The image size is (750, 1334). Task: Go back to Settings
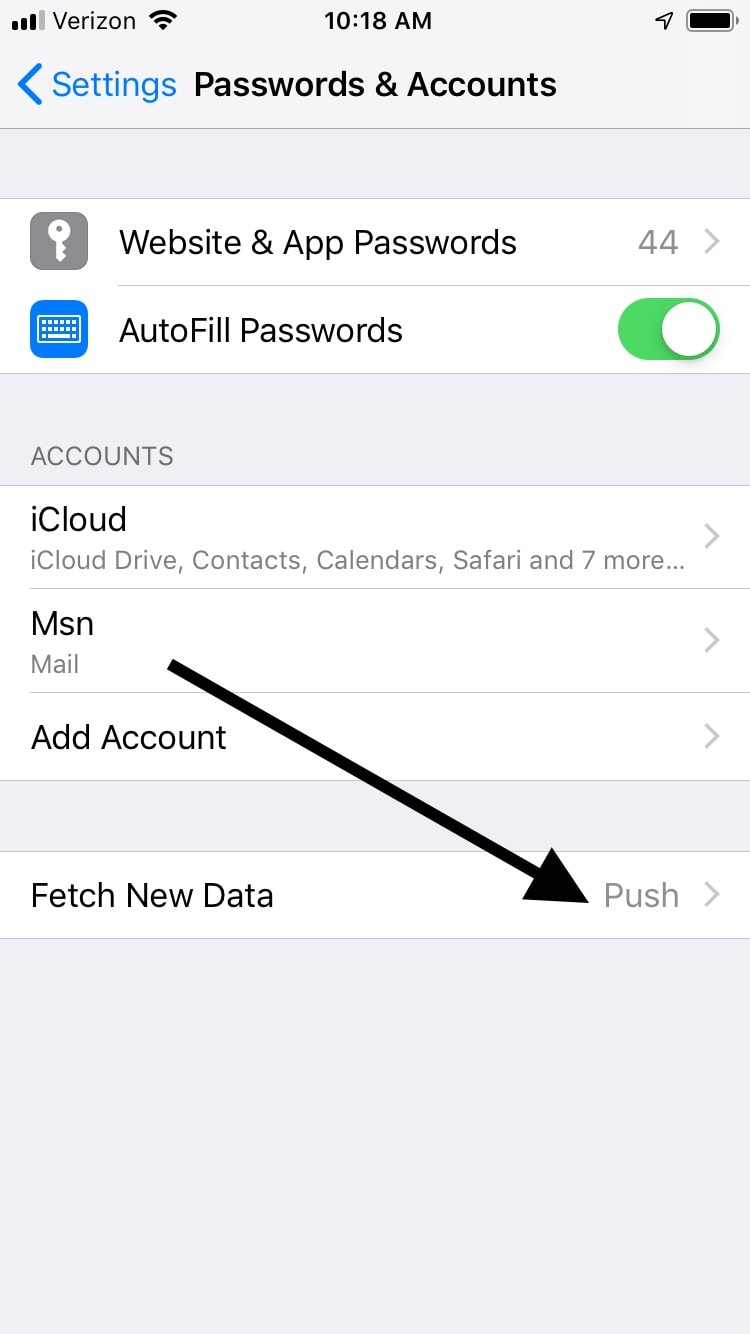pos(97,85)
